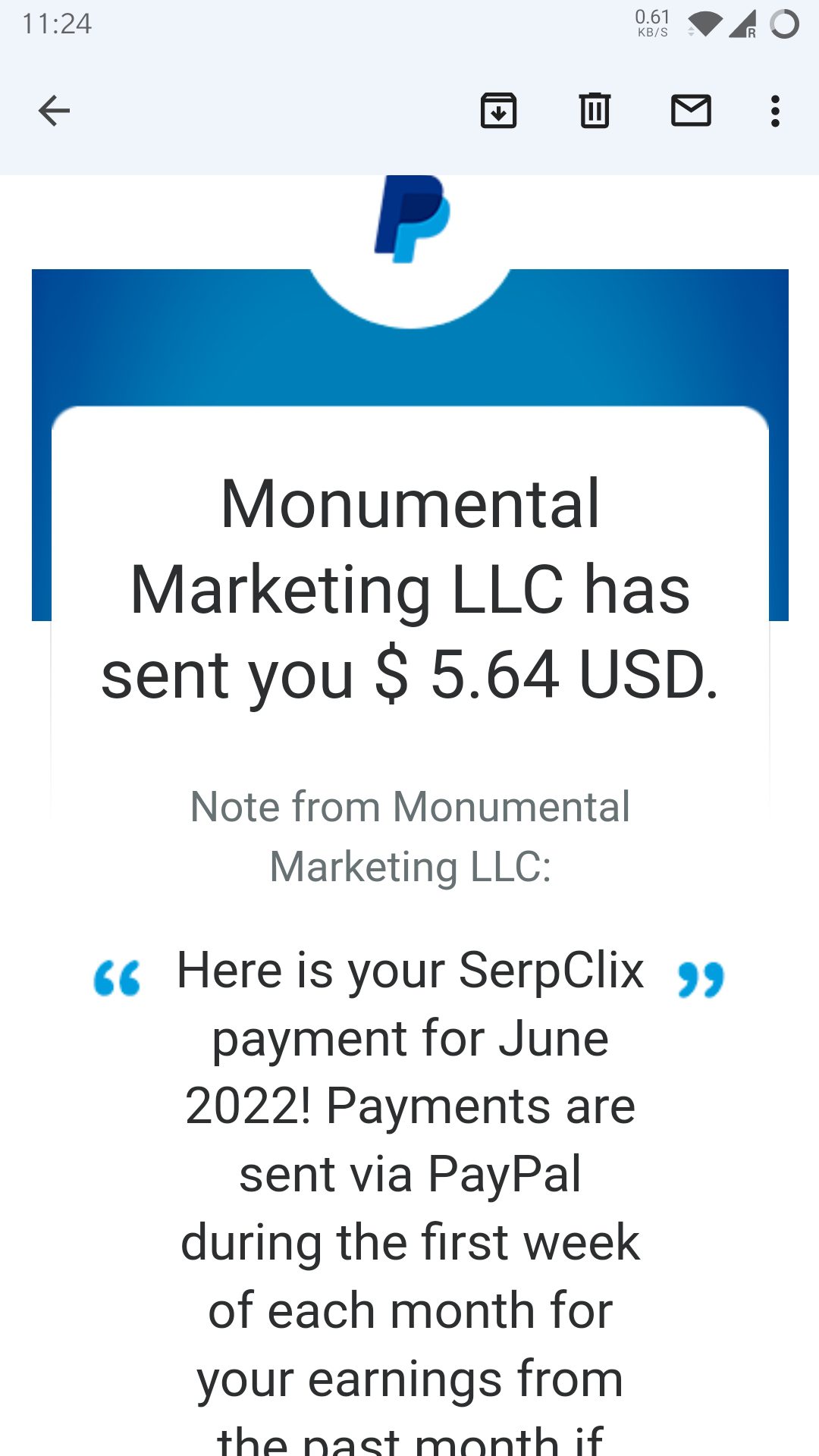Open the three-dot overflow menu
This screenshot has height=1456, width=819.
pos(774,111)
